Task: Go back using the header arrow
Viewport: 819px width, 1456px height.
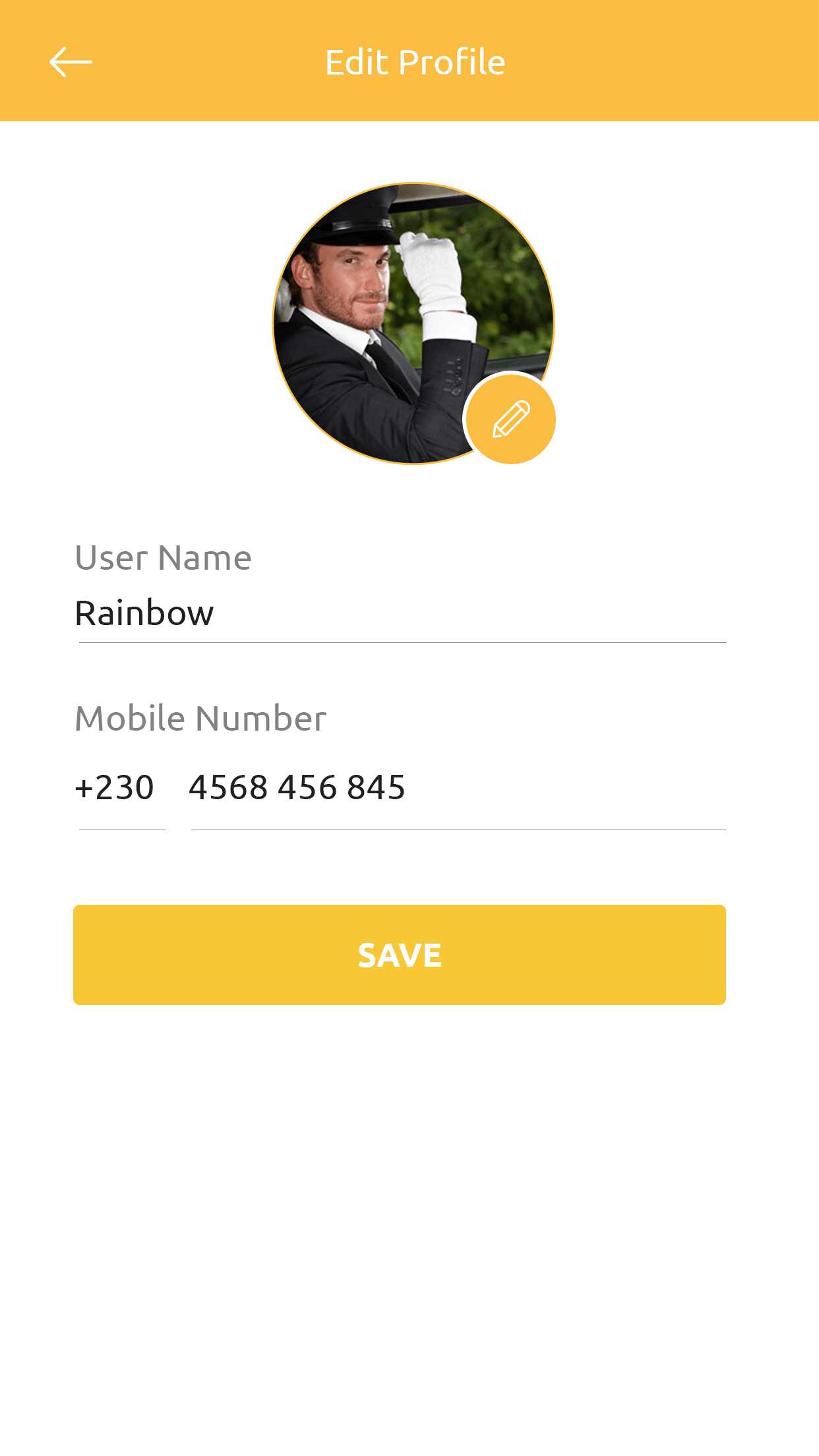Action: pyautogui.click(x=71, y=62)
